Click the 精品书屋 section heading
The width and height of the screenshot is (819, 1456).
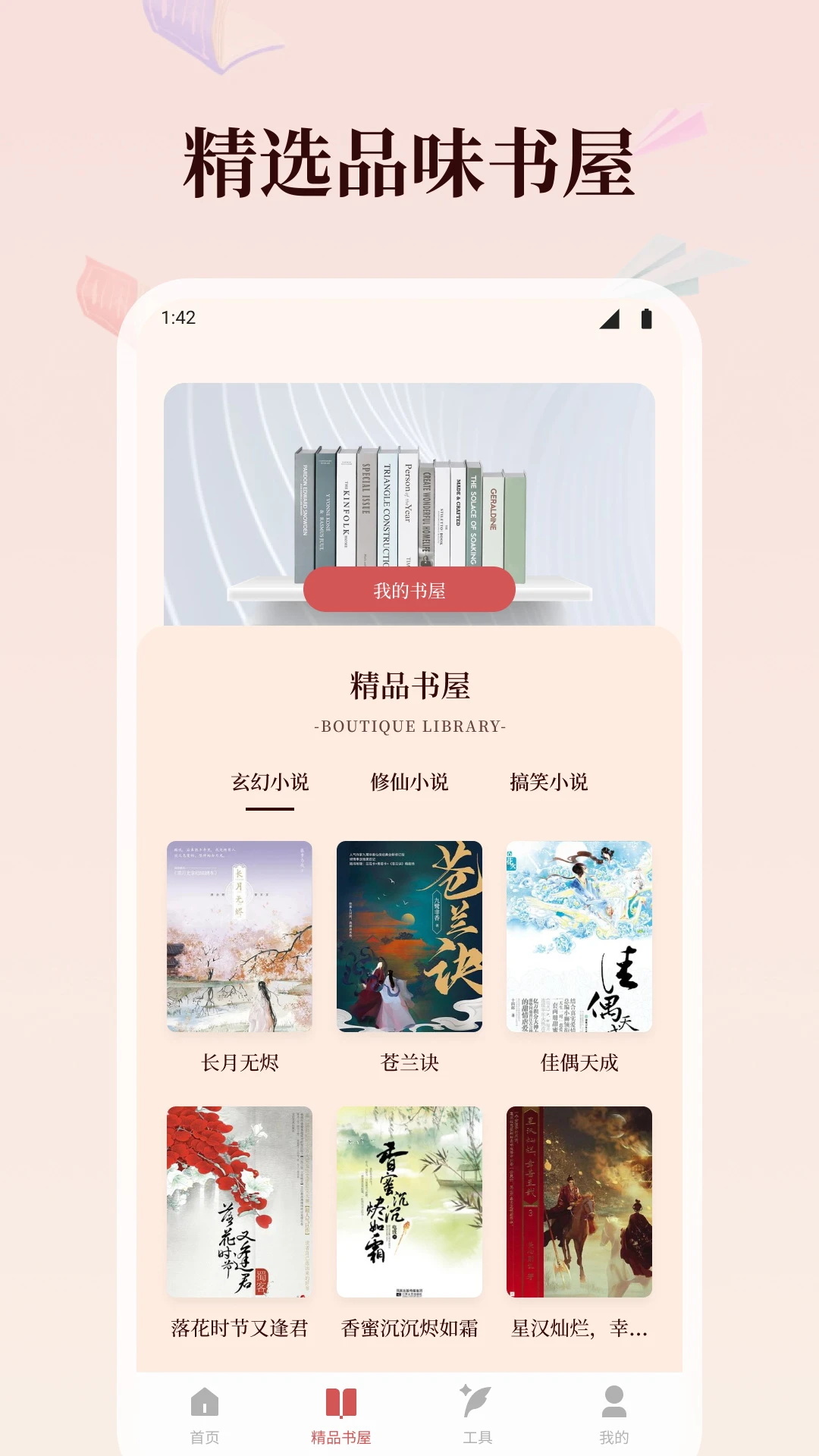point(409,683)
